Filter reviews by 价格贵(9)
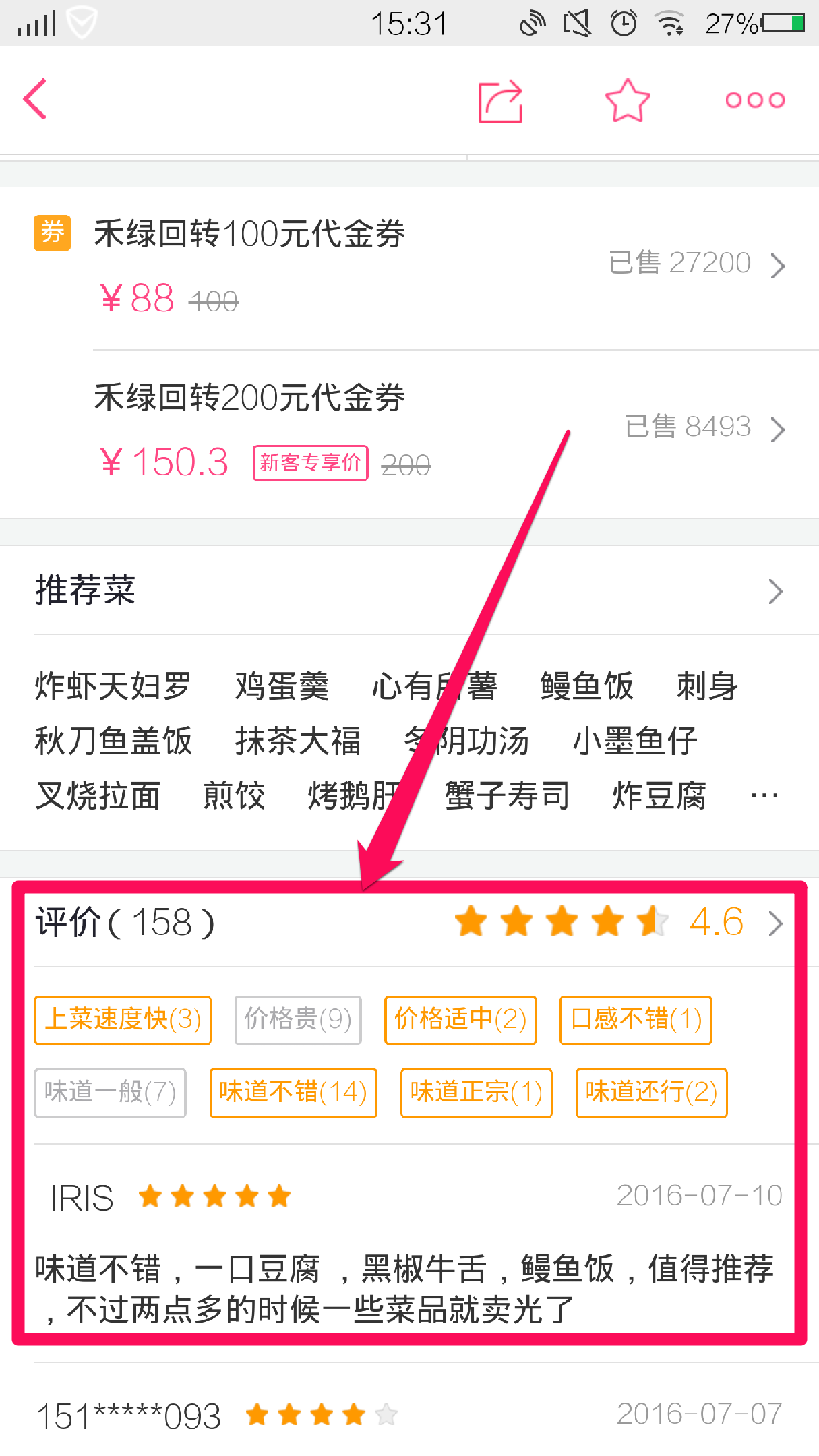Screen dimensions: 819x1456 pyautogui.click(x=298, y=1020)
